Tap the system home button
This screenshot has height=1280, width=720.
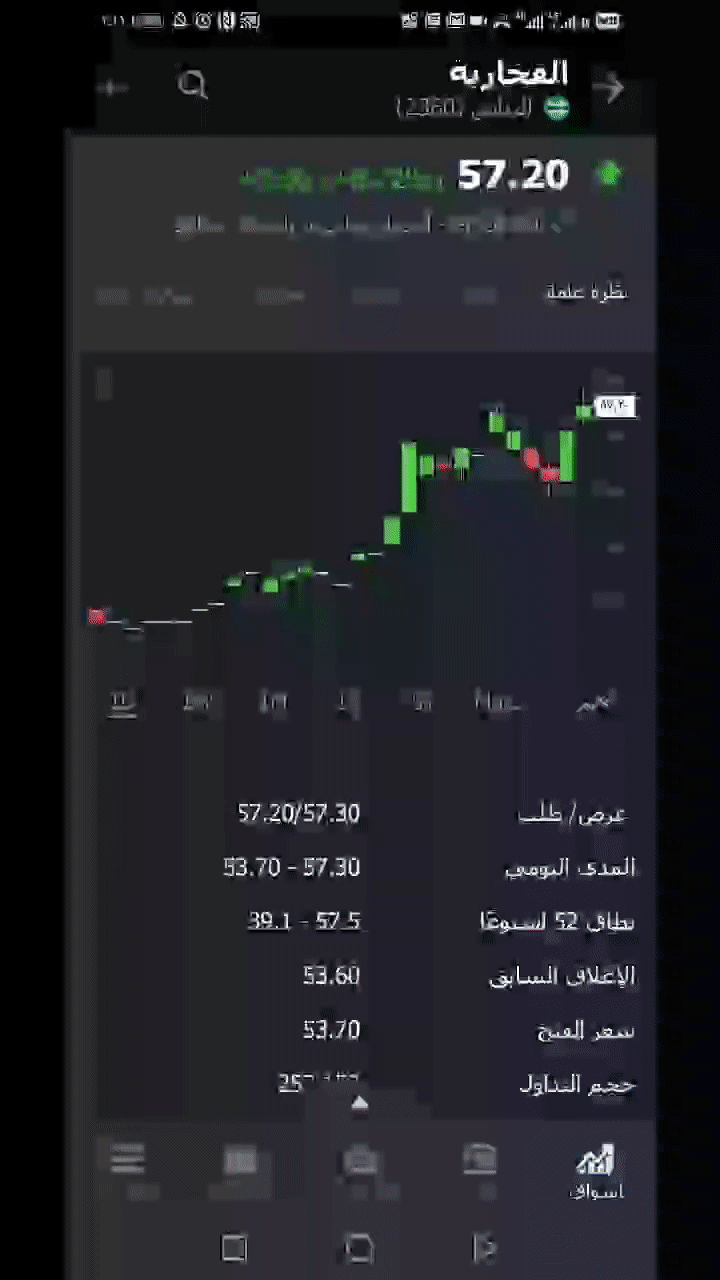click(359, 1247)
